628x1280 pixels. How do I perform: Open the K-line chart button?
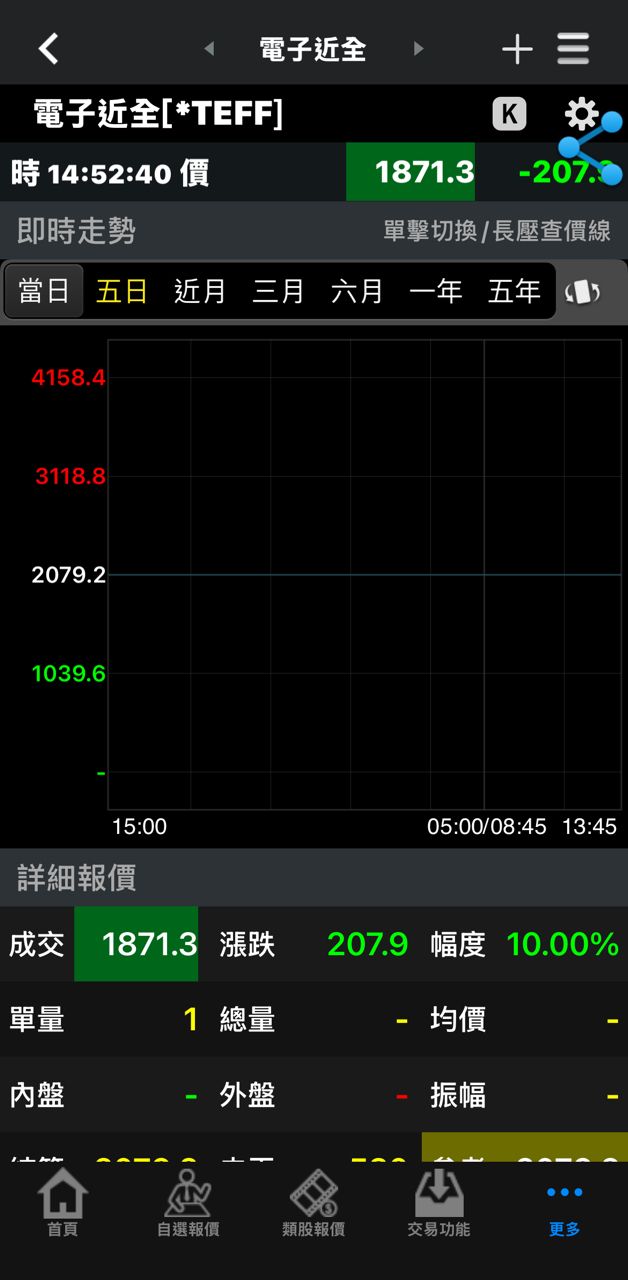click(x=509, y=114)
